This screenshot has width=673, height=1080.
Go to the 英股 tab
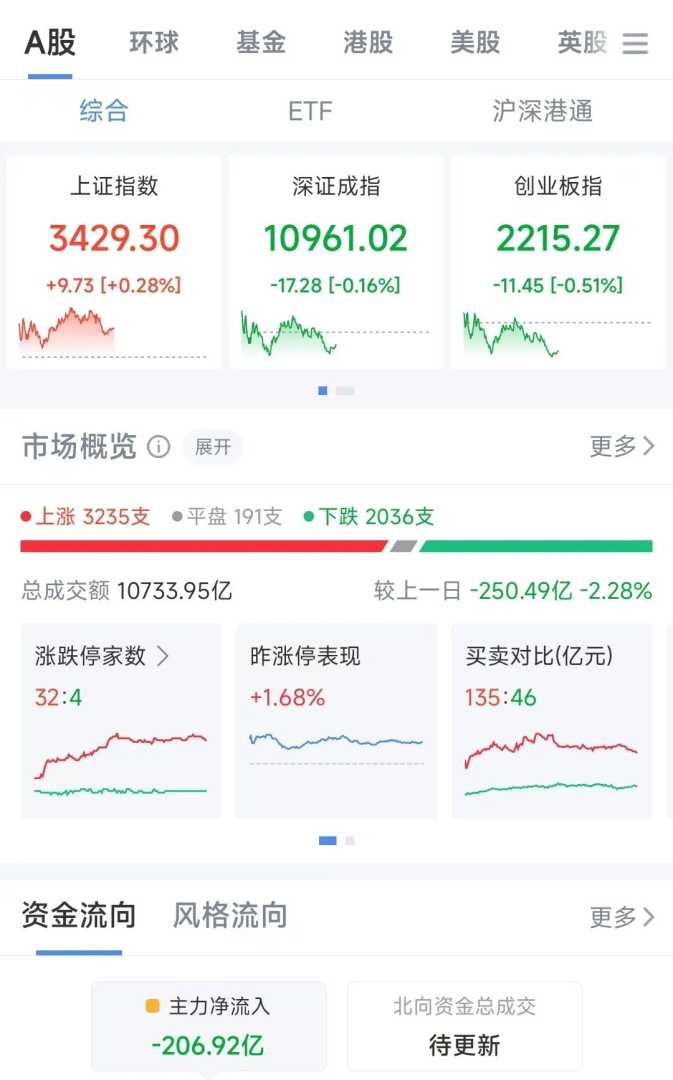582,43
